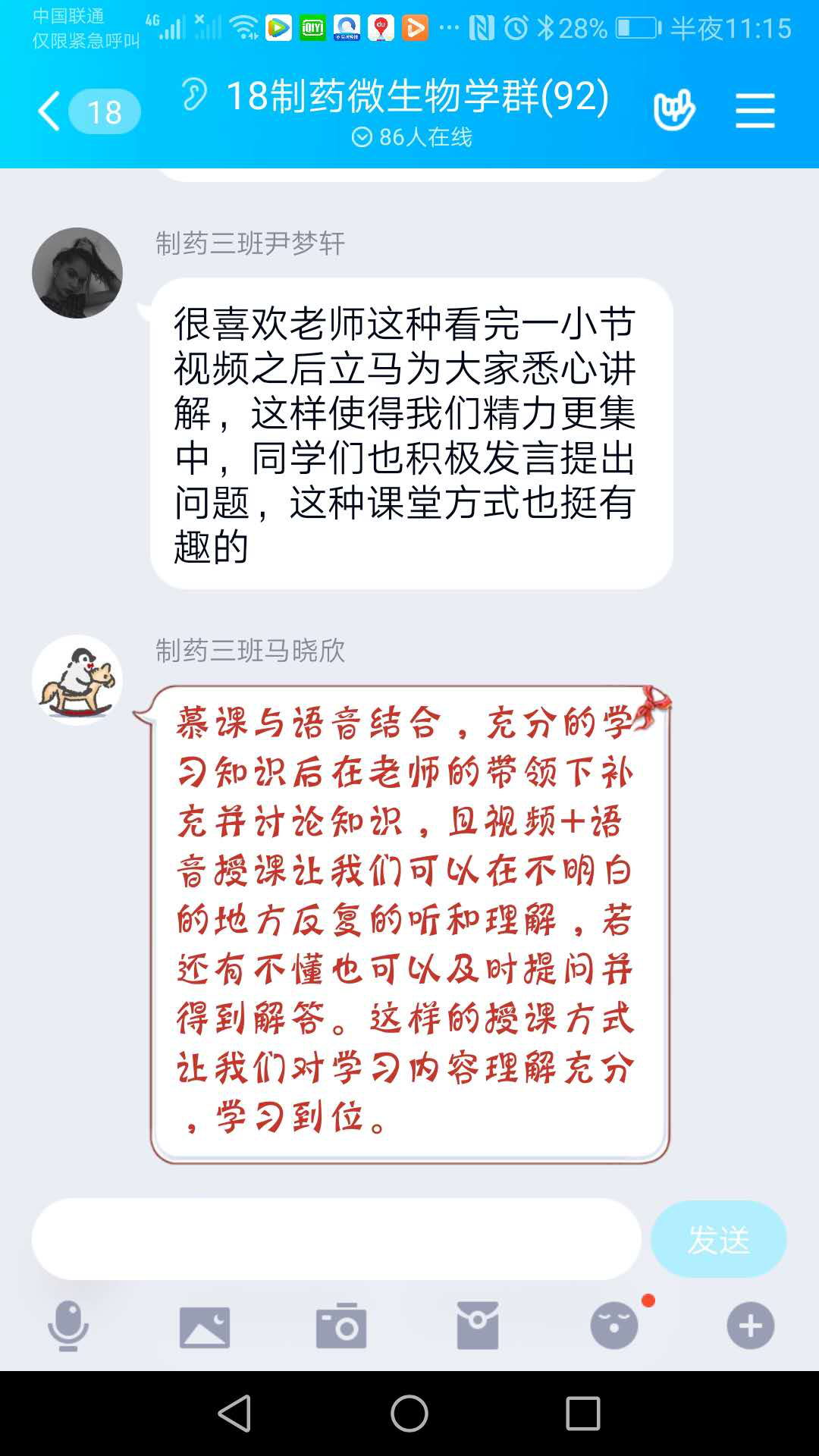
Task: Tap the hand gesture icon in header
Action: point(673,111)
